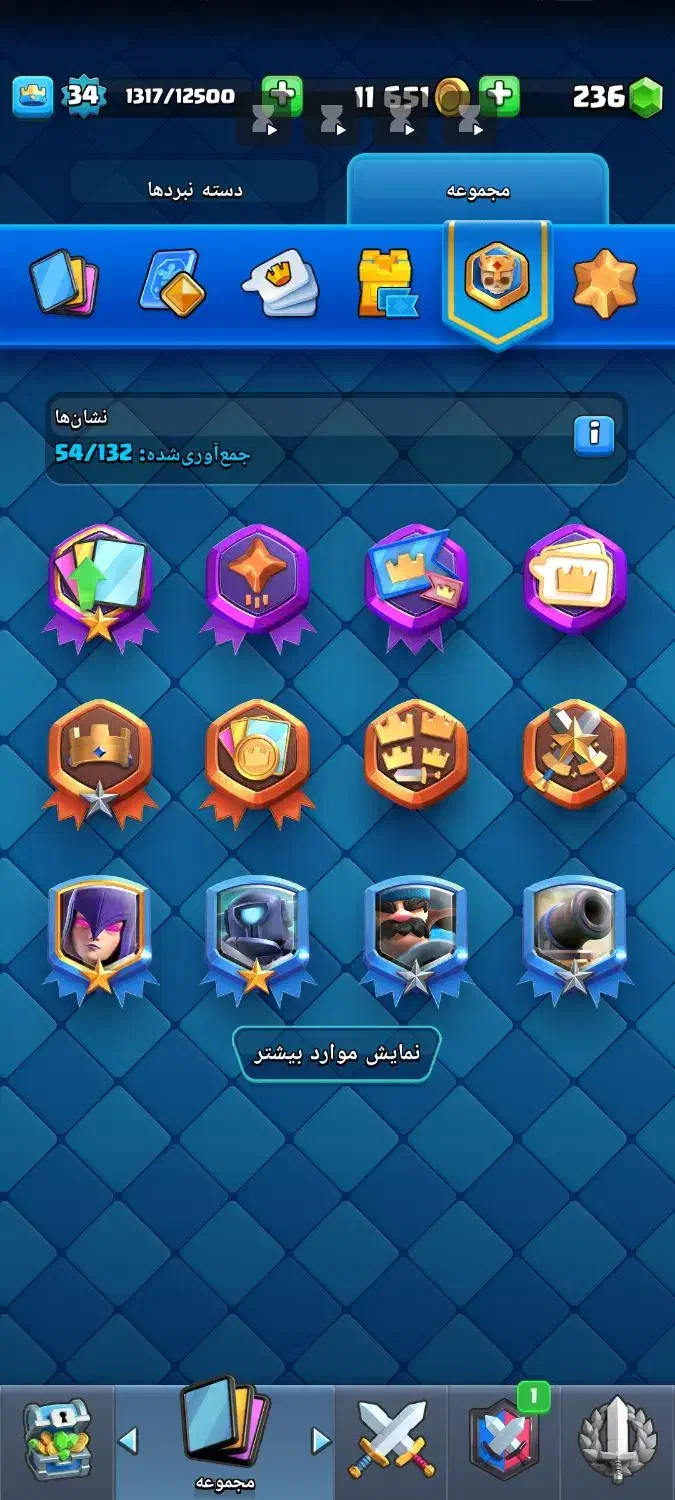Open the orange star icon tab

click(x=605, y=283)
